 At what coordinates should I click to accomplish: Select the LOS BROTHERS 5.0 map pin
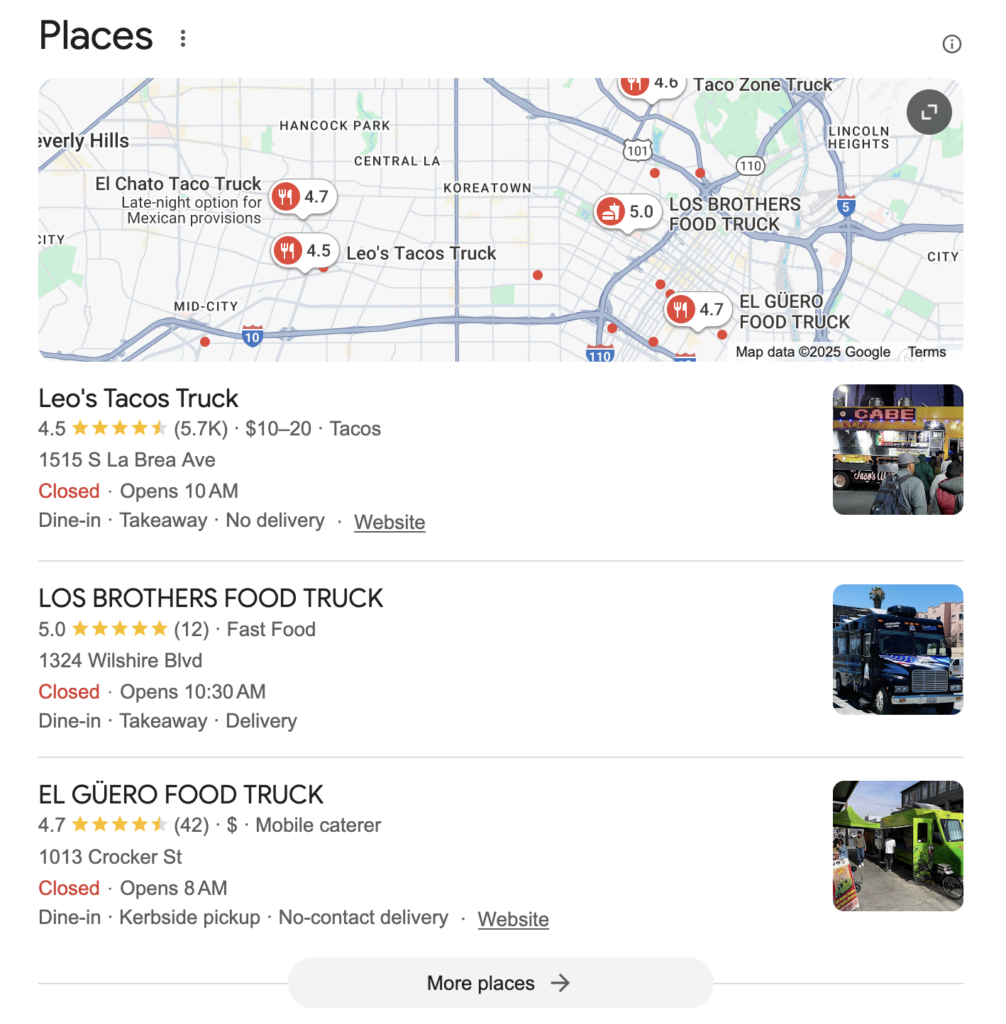[x=625, y=212]
